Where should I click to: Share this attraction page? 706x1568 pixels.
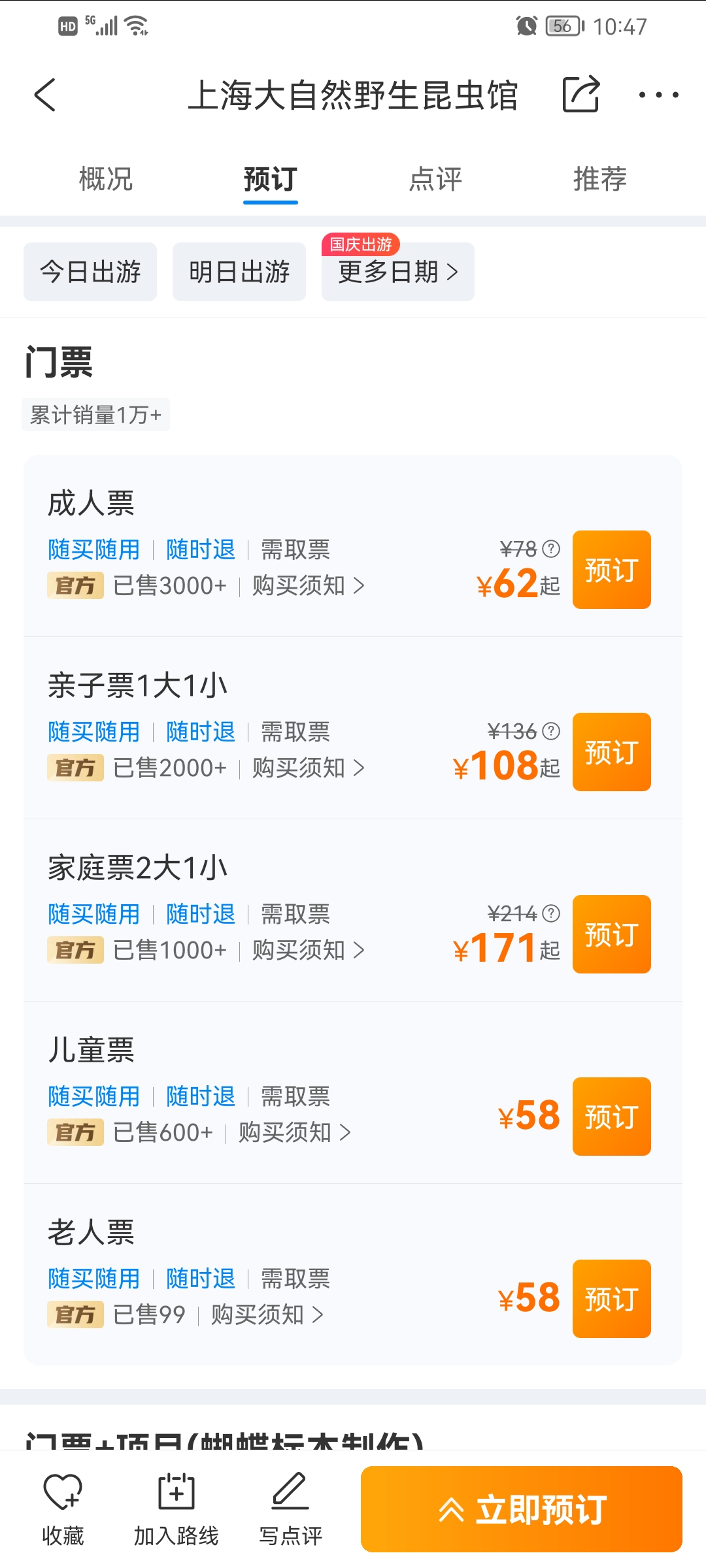(581, 94)
